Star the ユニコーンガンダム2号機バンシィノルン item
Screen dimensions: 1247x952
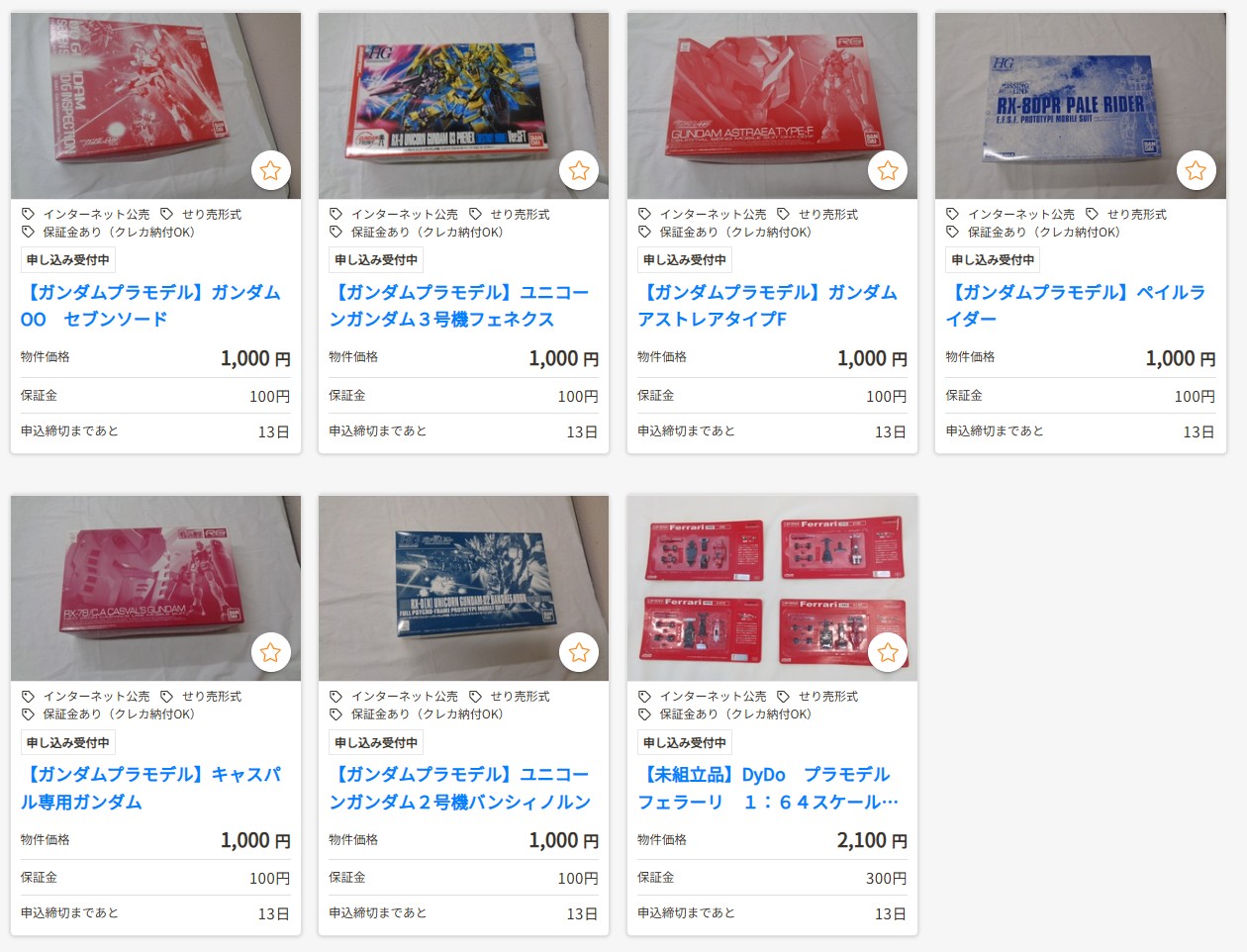(579, 652)
